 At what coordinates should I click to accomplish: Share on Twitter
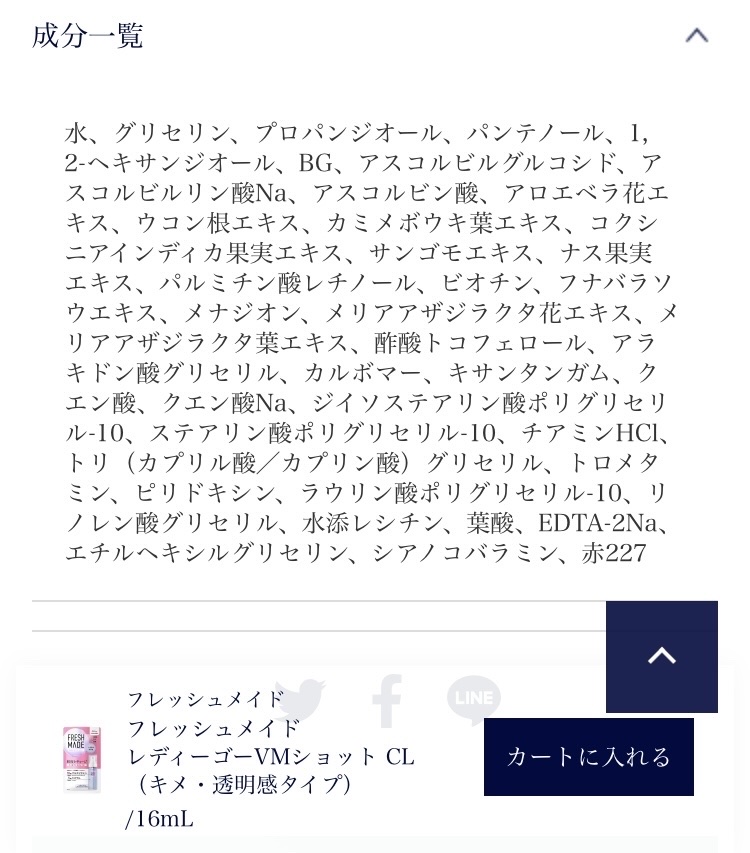[x=300, y=700]
